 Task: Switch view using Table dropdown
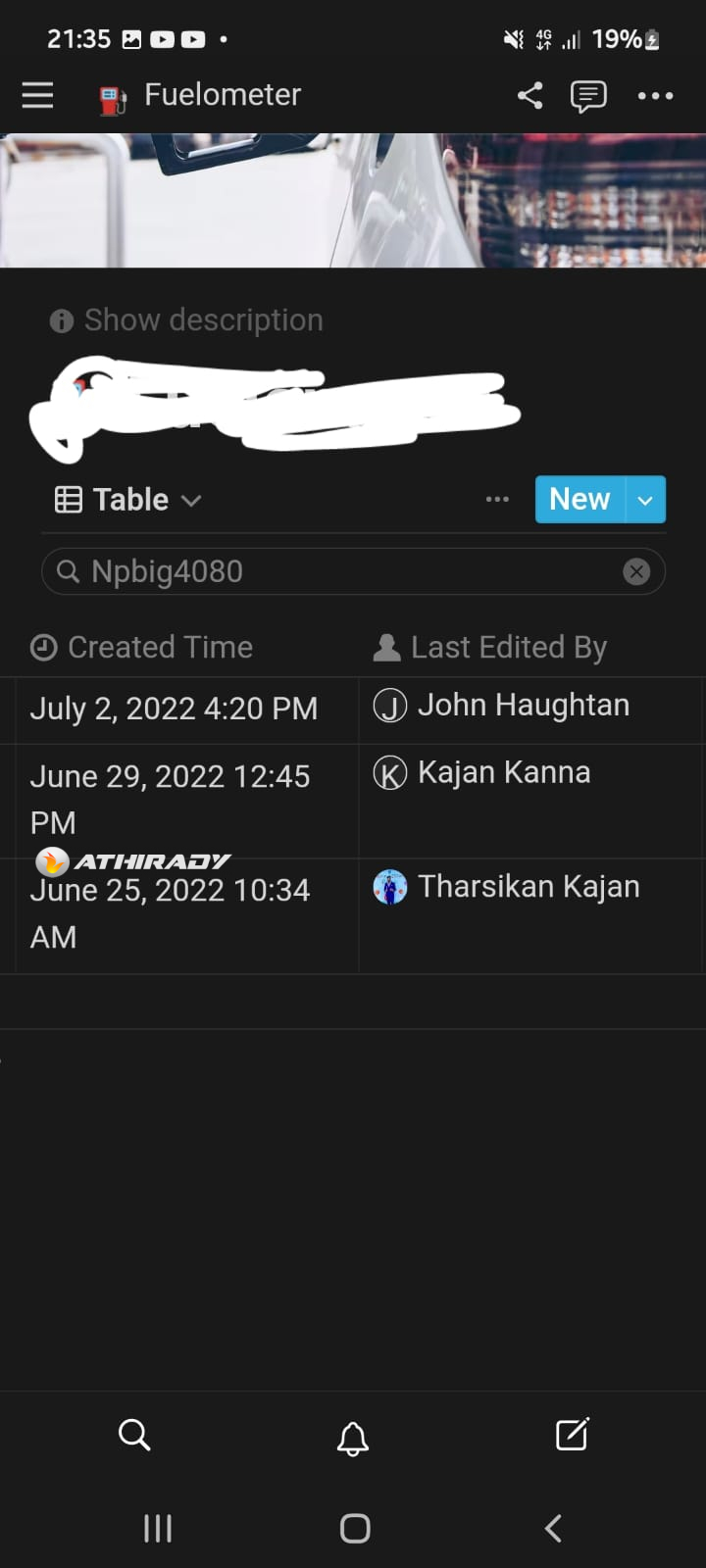coord(128,500)
